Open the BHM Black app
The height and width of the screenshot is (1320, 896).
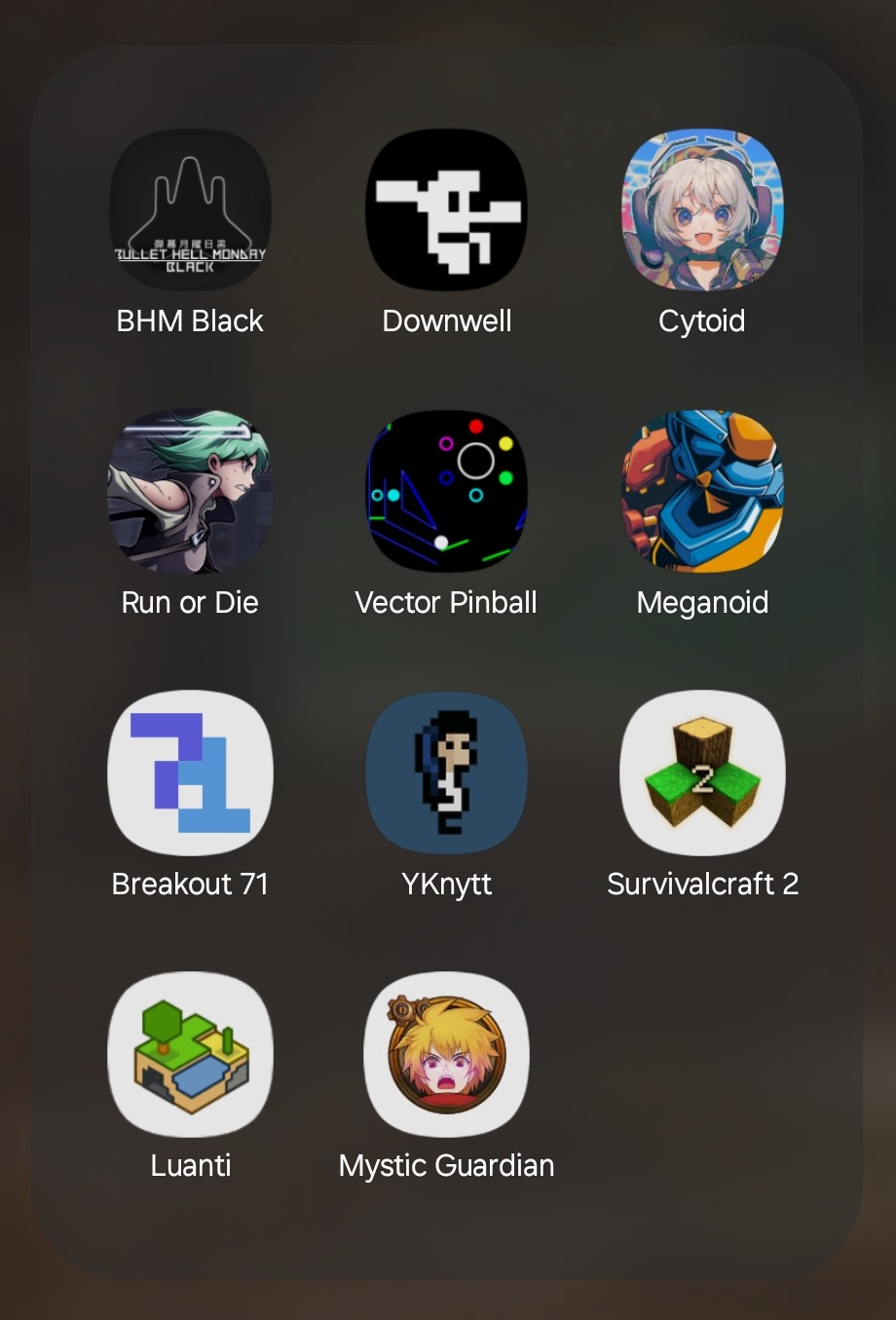pos(190,210)
